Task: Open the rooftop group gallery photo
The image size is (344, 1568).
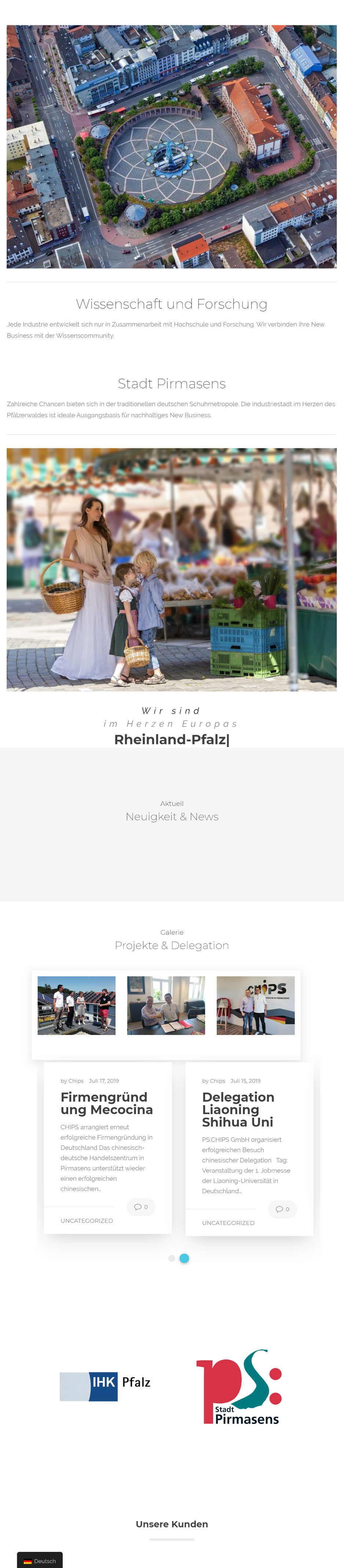Action: pyautogui.click(x=77, y=1005)
